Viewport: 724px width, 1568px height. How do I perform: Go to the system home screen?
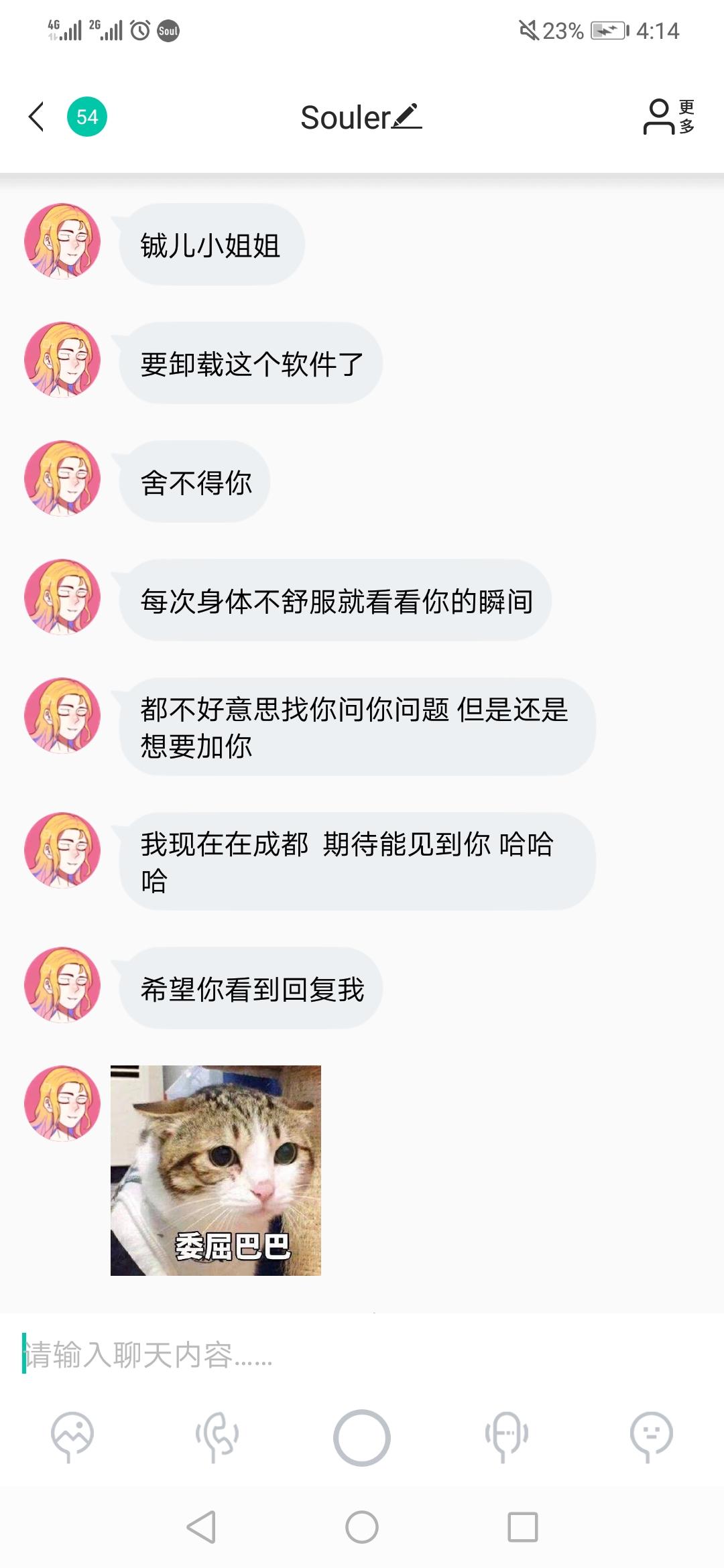362,1527
